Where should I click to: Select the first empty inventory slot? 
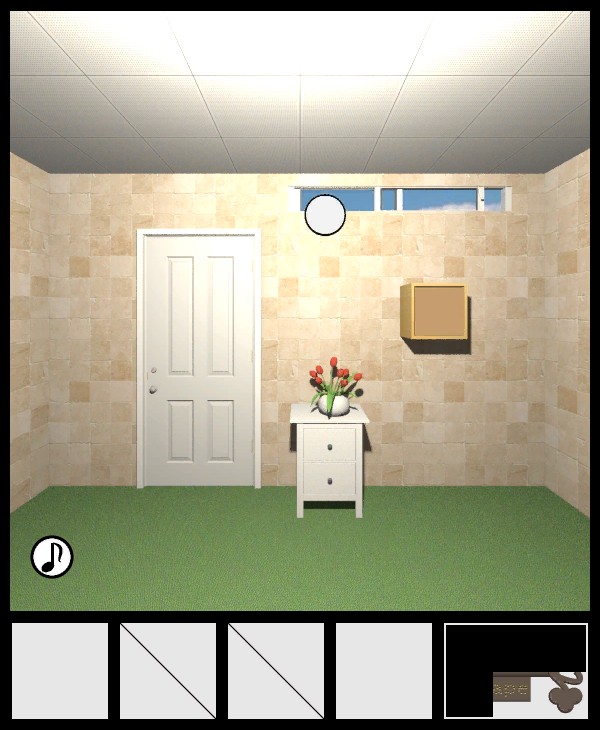[60, 671]
